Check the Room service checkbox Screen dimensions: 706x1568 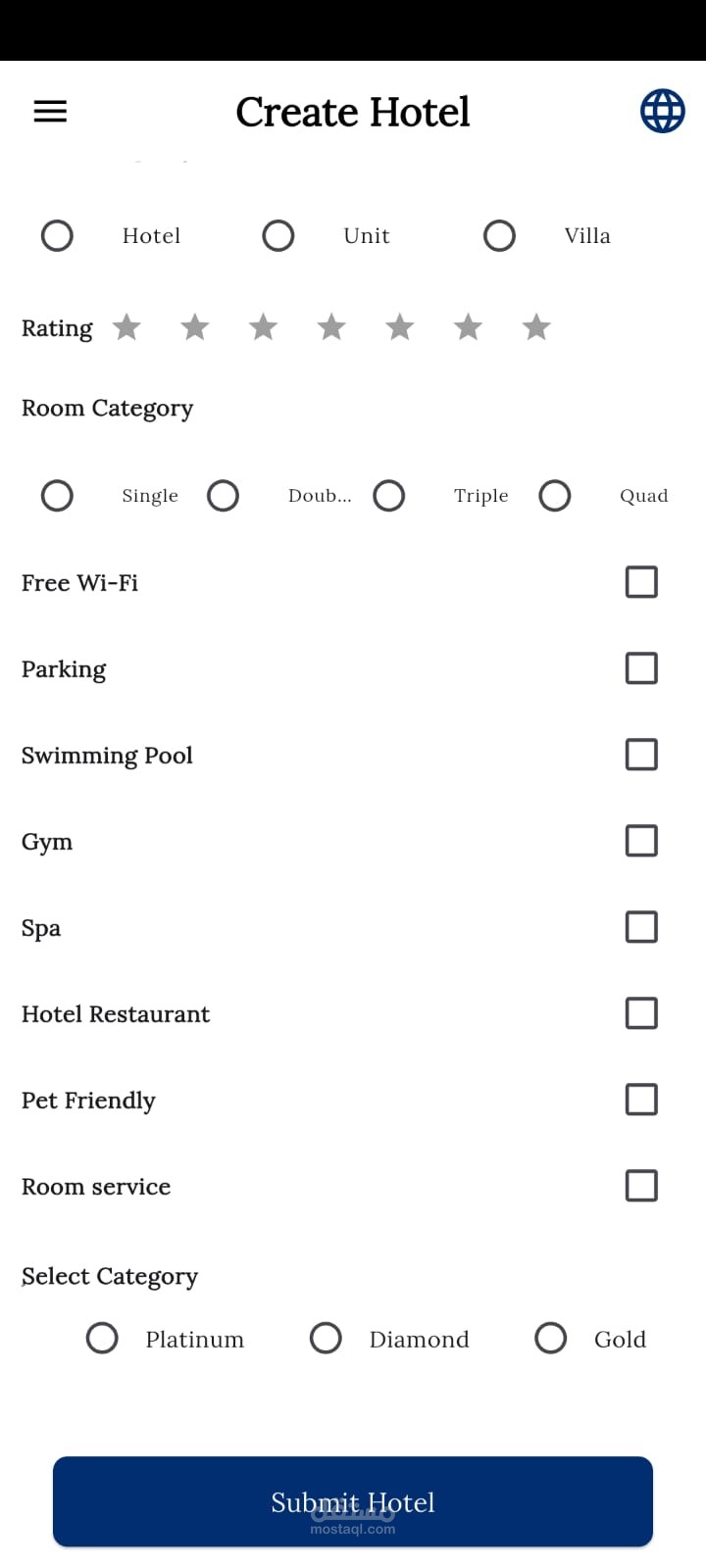pyautogui.click(x=640, y=1185)
